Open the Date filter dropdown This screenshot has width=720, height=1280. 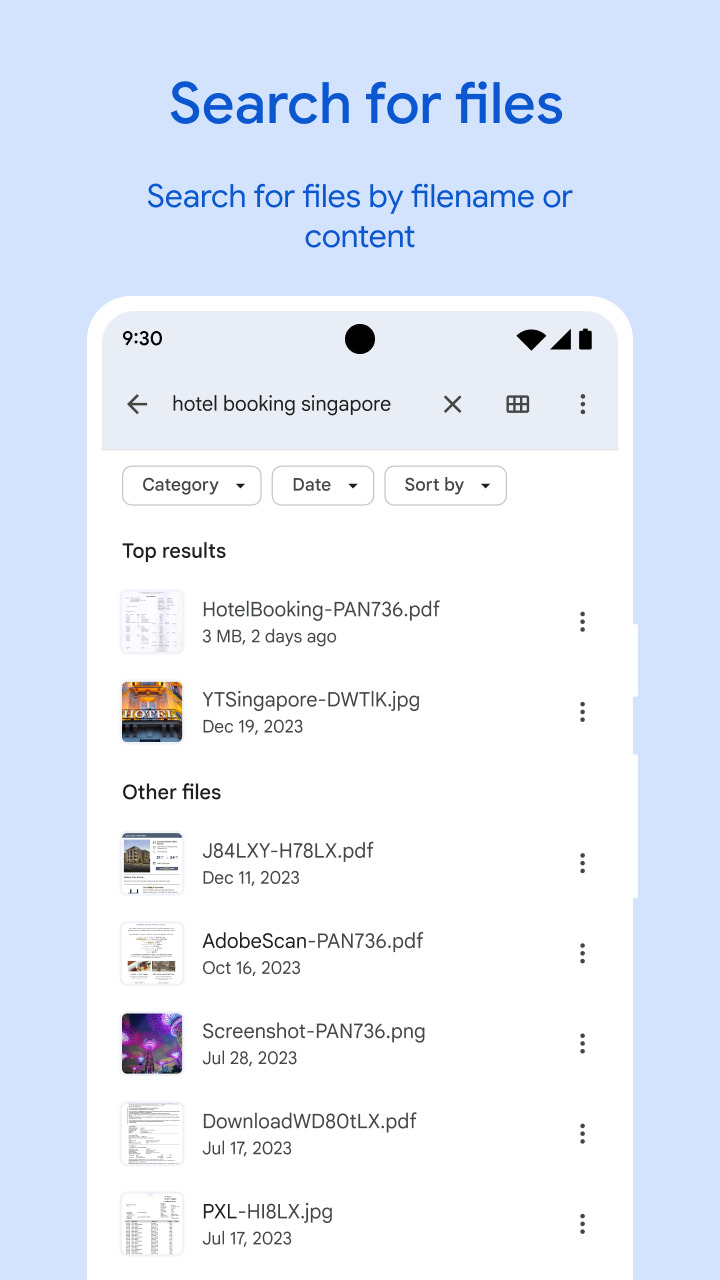(x=323, y=485)
